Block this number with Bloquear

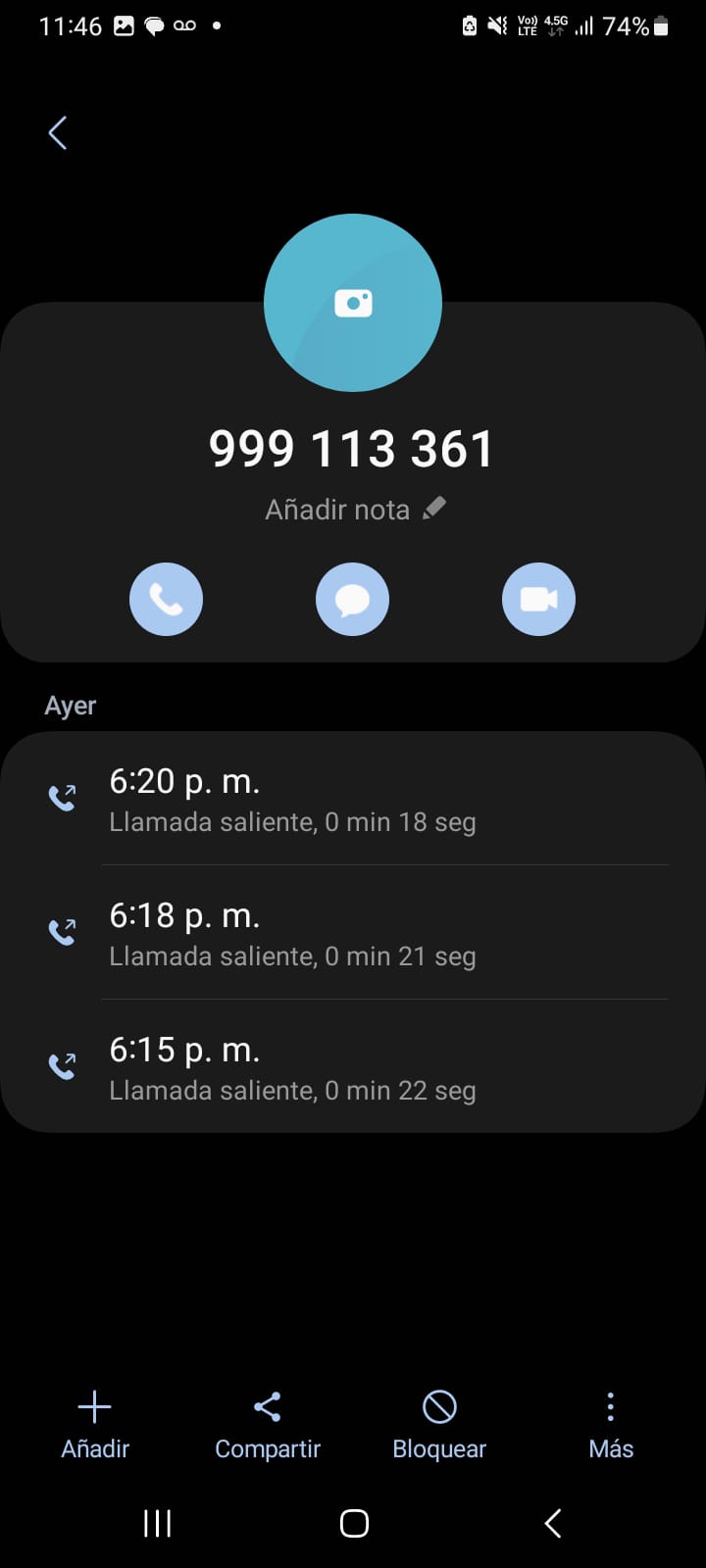coord(439,1425)
